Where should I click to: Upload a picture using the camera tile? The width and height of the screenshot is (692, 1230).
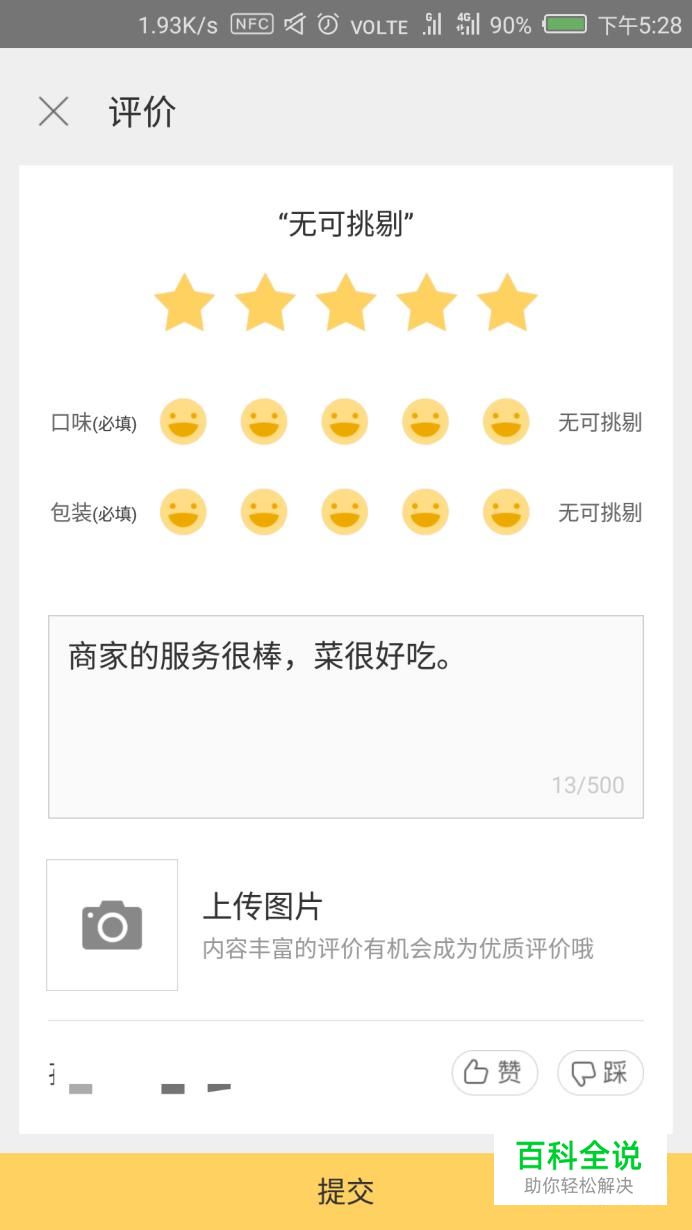pyautogui.click(x=112, y=925)
